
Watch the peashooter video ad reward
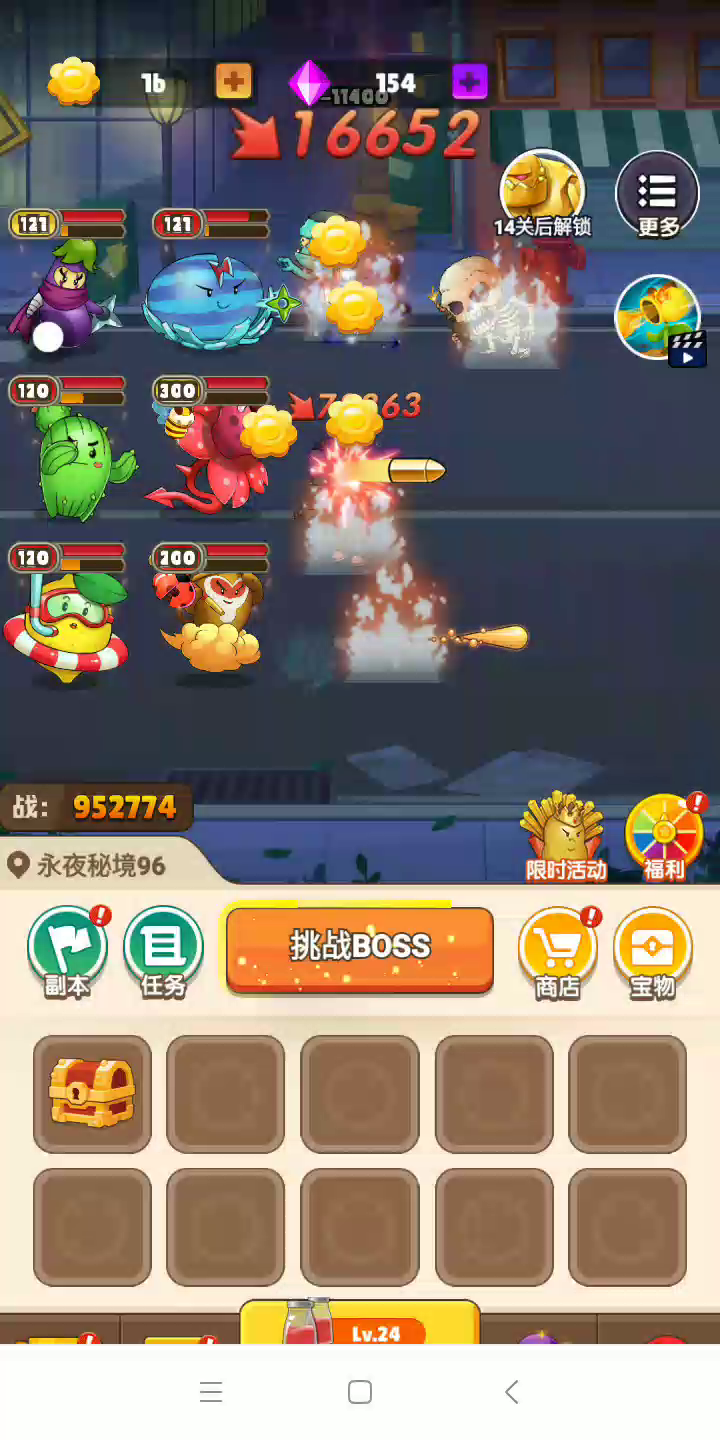[658, 318]
